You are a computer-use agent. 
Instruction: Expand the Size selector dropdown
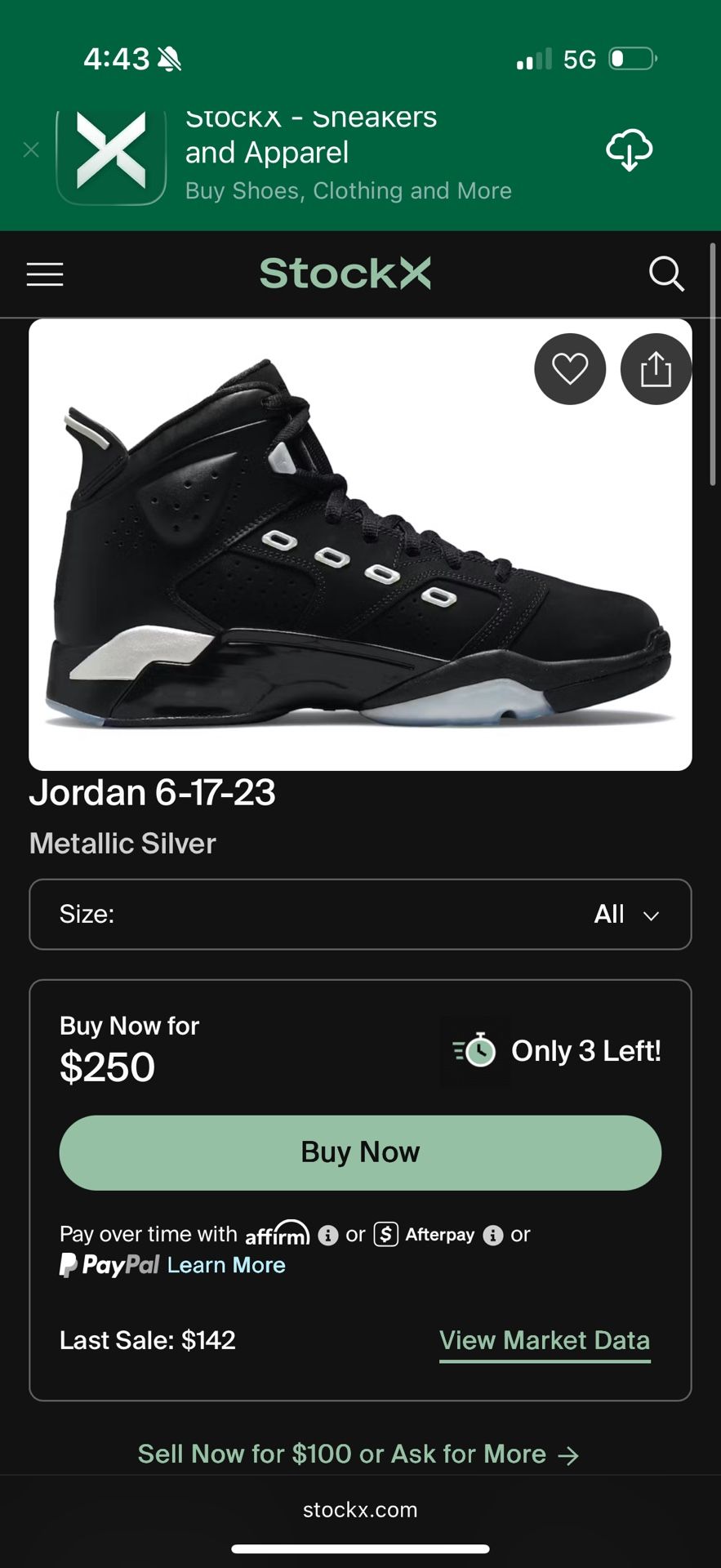pyautogui.click(x=360, y=915)
